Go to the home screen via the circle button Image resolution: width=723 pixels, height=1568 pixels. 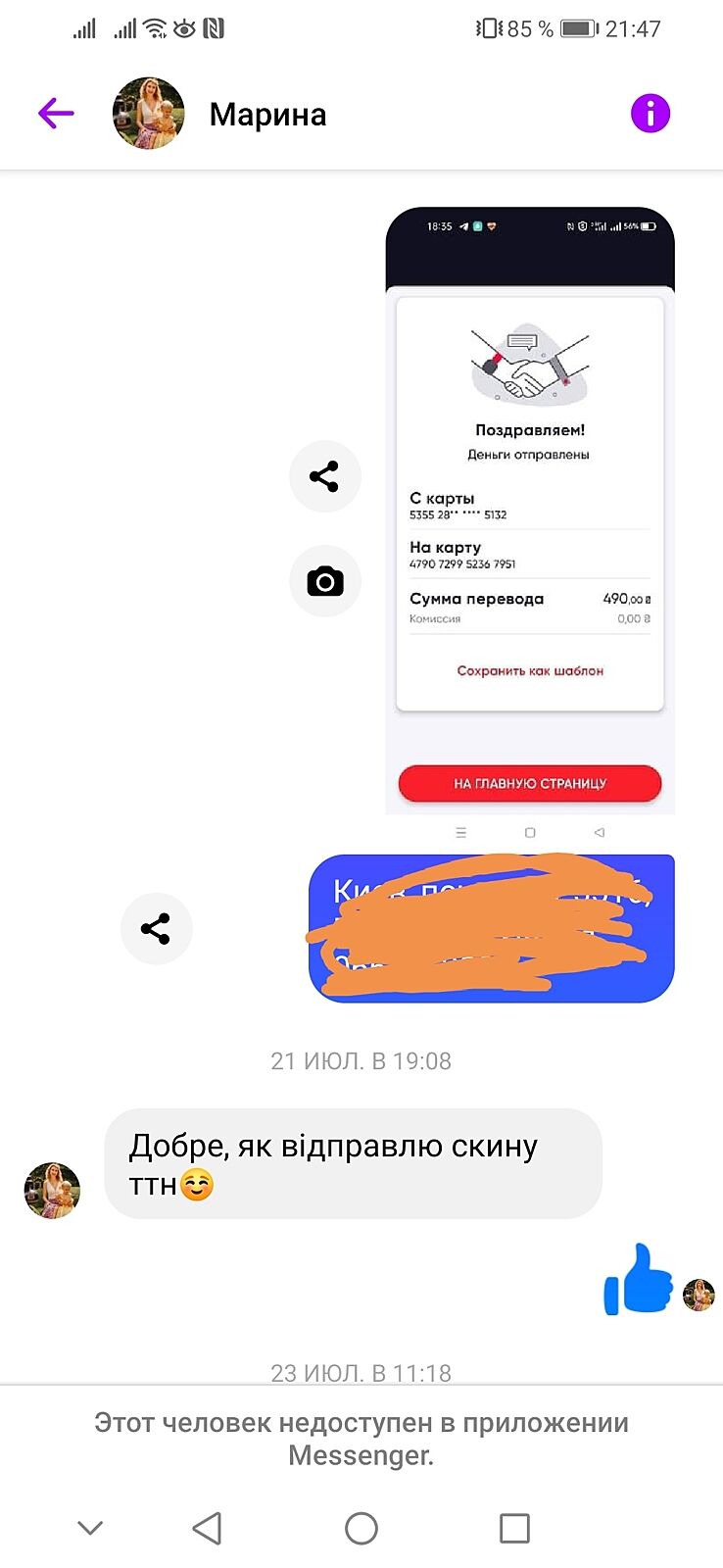(x=361, y=1528)
